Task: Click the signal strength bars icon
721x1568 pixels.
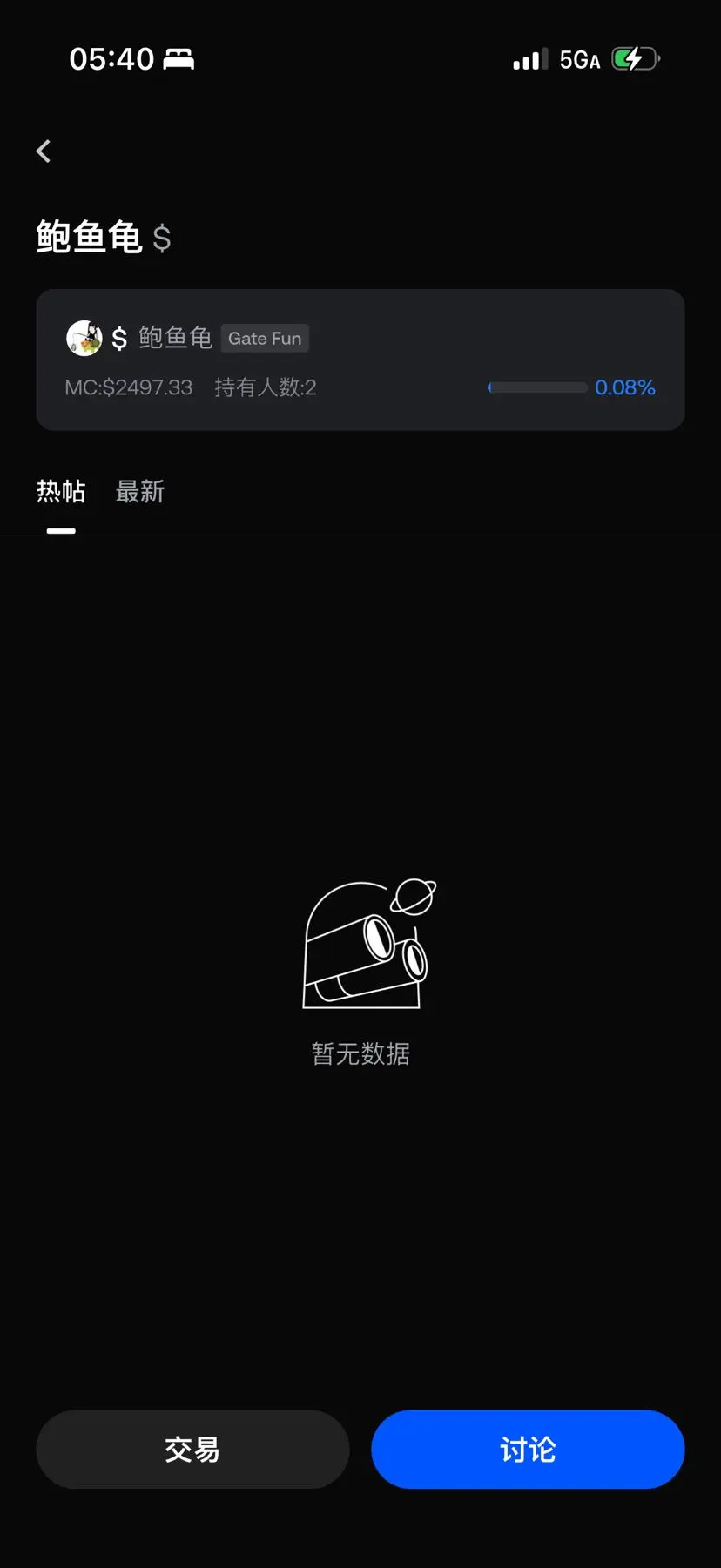Action: [x=530, y=58]
